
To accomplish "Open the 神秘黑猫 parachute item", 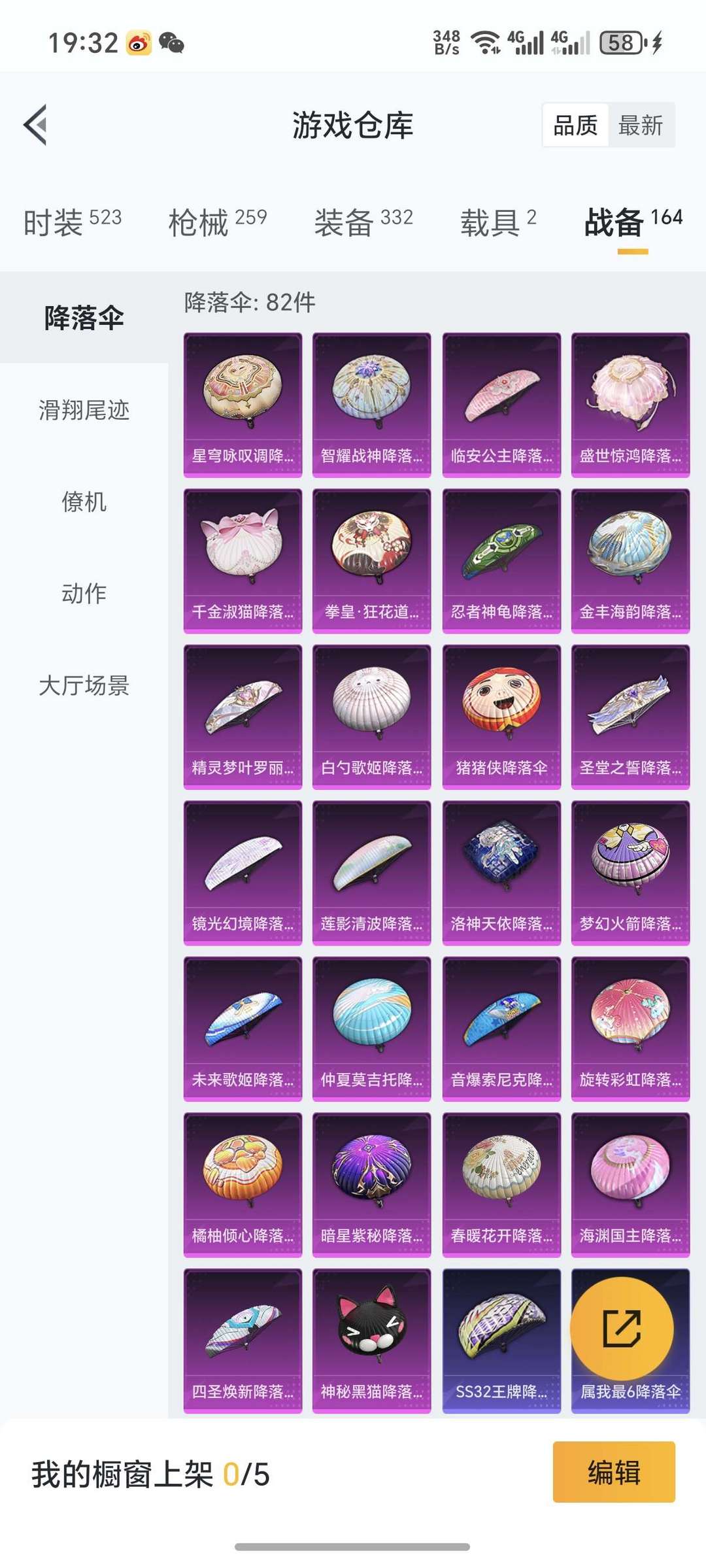I will (371, 1340).
